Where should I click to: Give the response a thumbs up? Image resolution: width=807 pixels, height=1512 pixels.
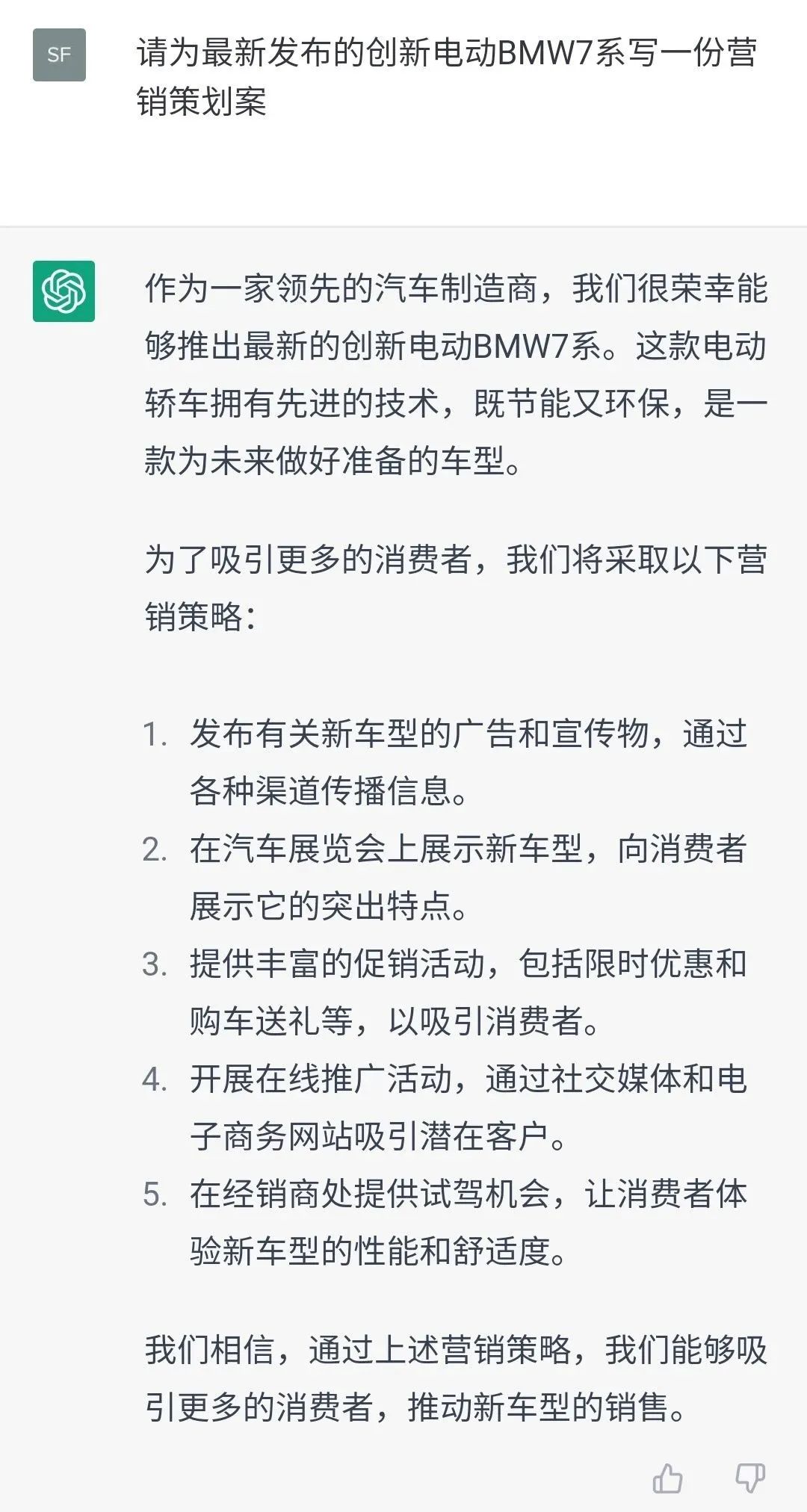click(x=667, y=1478)
